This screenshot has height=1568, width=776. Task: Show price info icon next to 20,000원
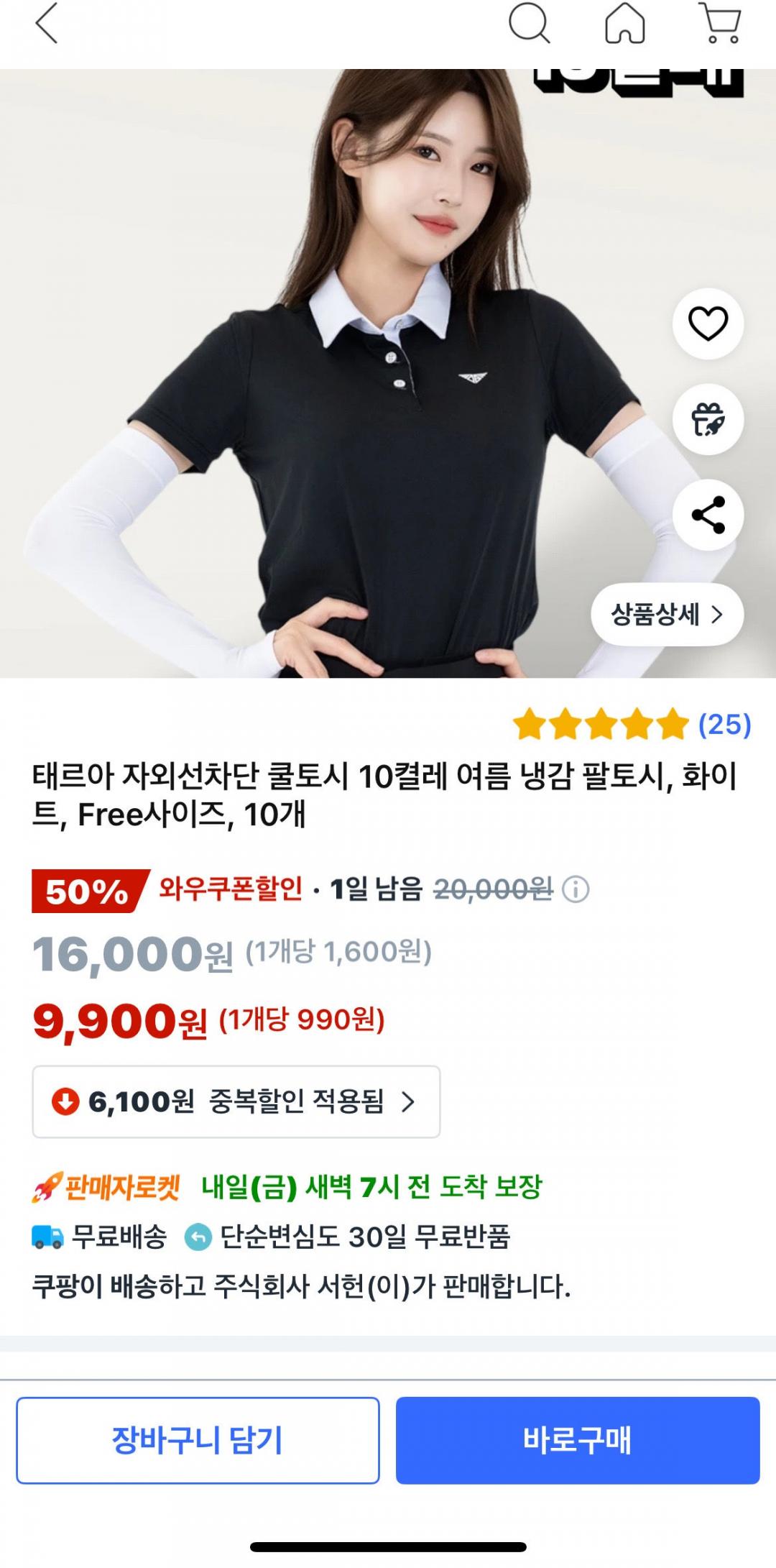pos(576,890)
